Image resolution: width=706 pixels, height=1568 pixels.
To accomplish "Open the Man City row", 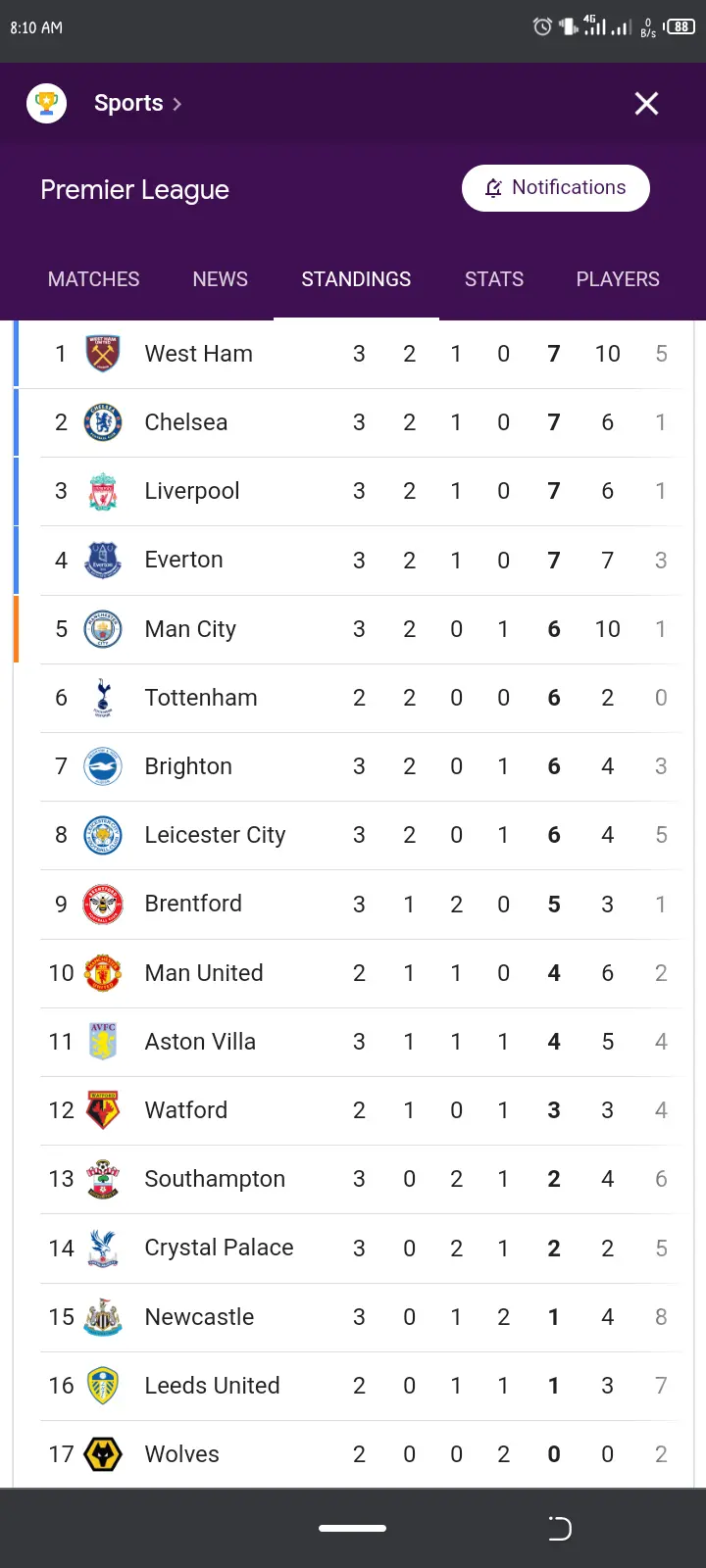I will tap(190, 629).
